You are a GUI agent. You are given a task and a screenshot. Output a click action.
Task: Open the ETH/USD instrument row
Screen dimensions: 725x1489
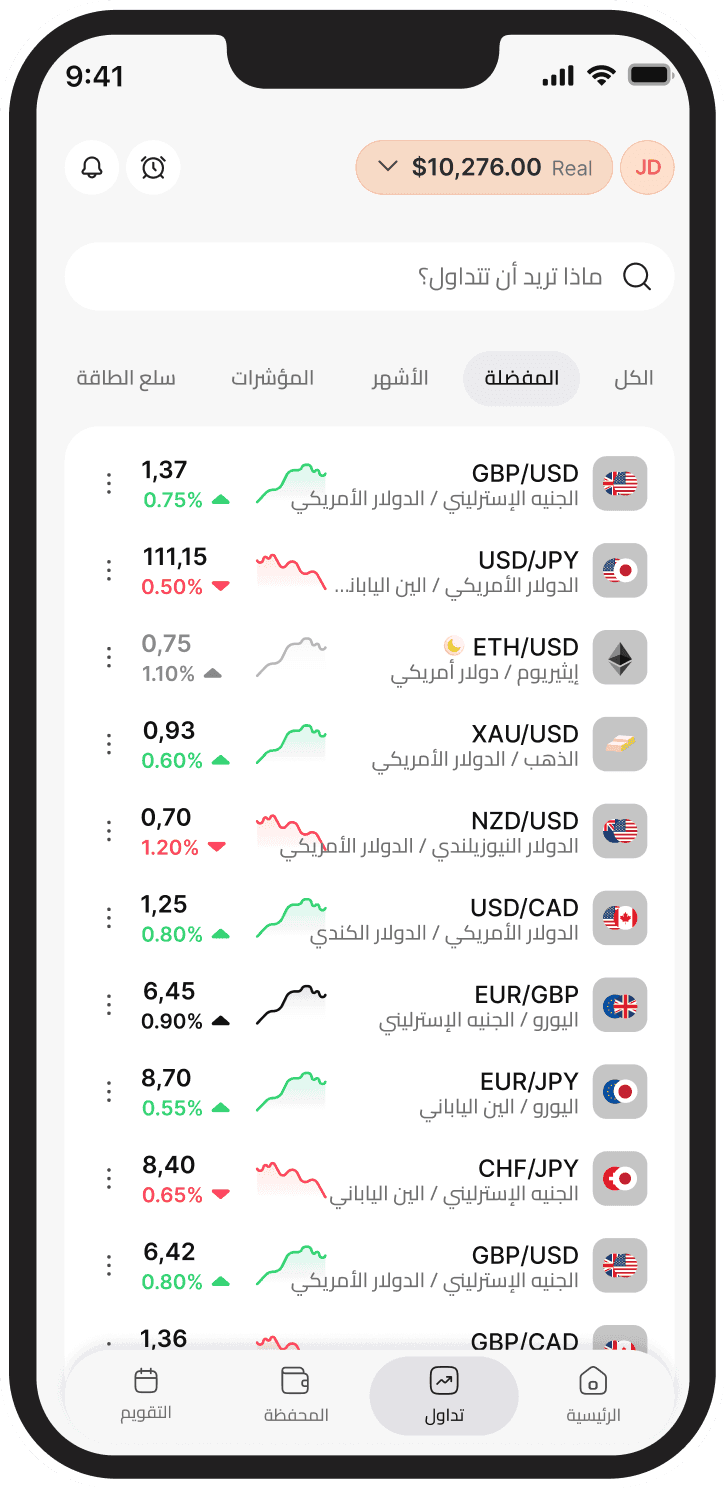coord(370,658)
